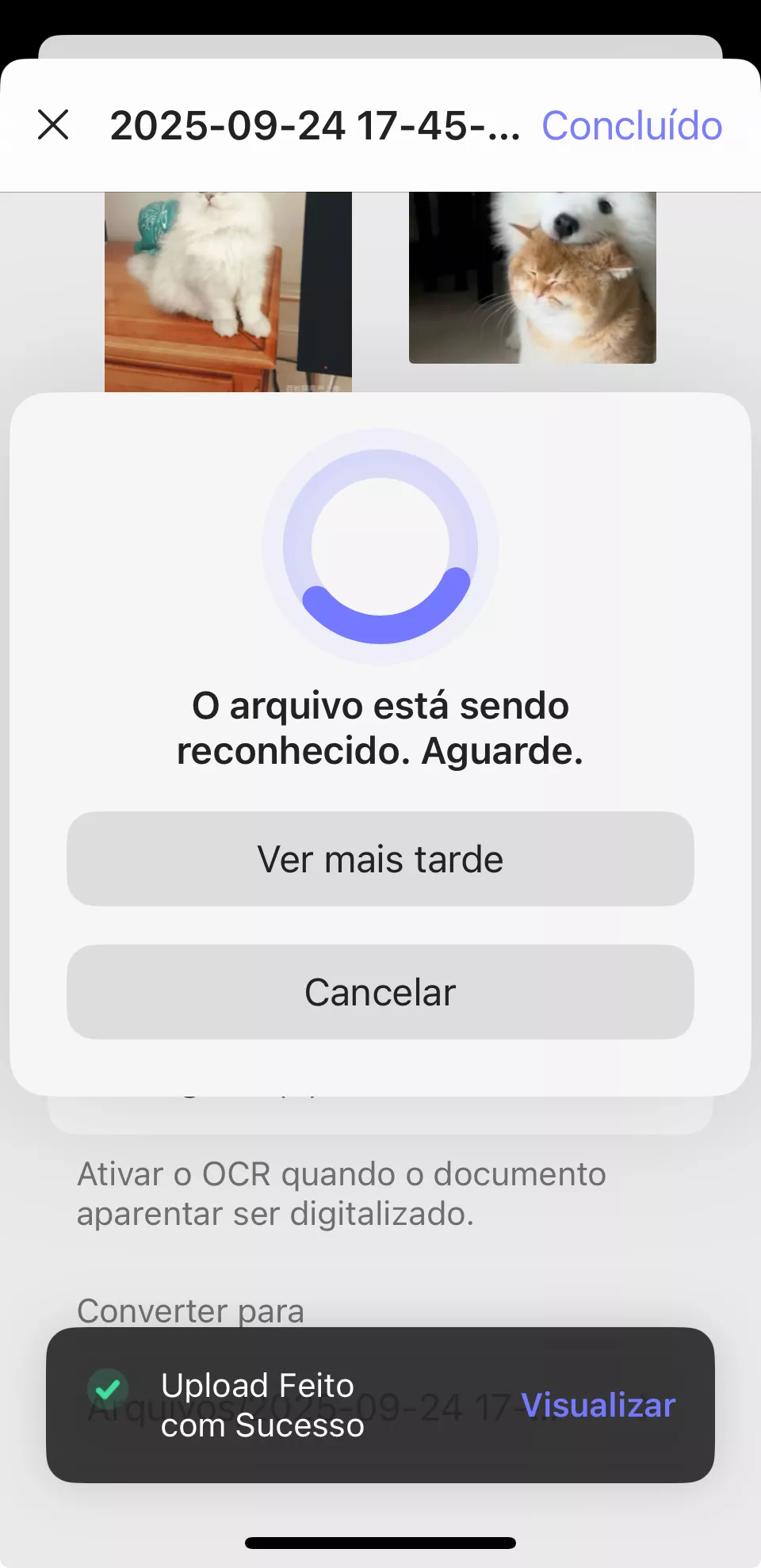Tap Concluído in the header

point(632,126)
